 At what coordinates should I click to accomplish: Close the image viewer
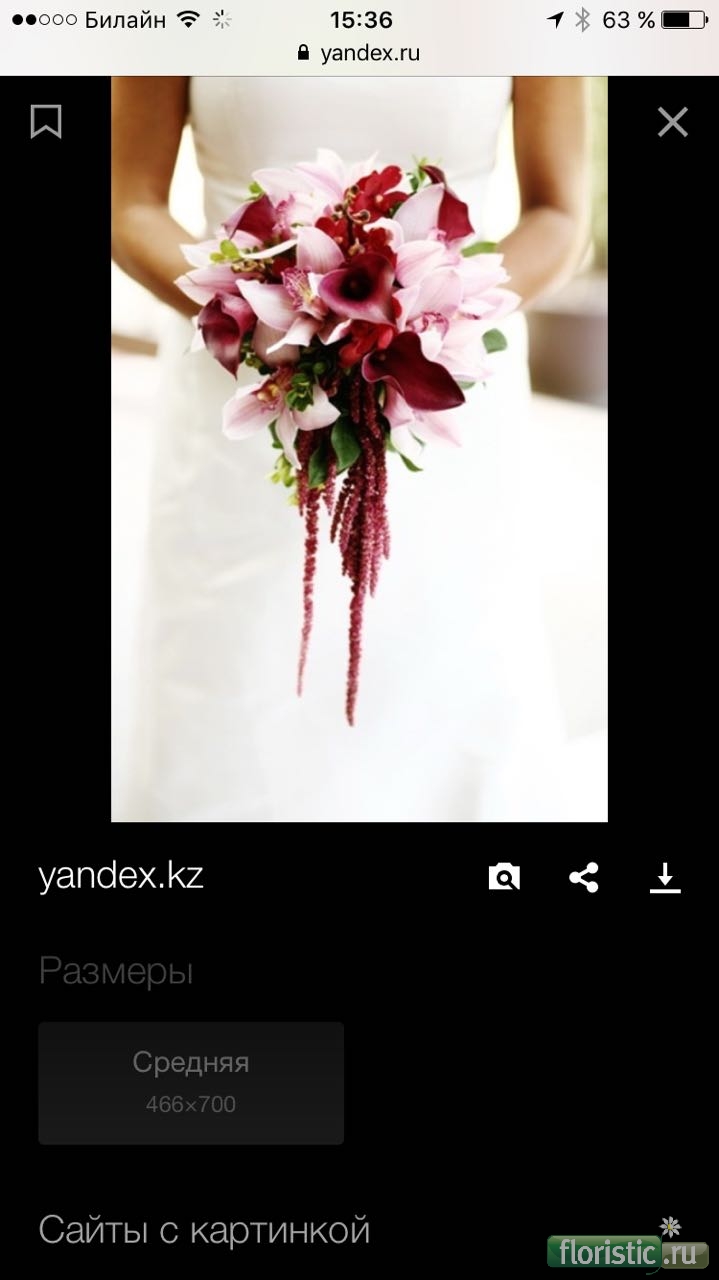[x=673, y=122]
